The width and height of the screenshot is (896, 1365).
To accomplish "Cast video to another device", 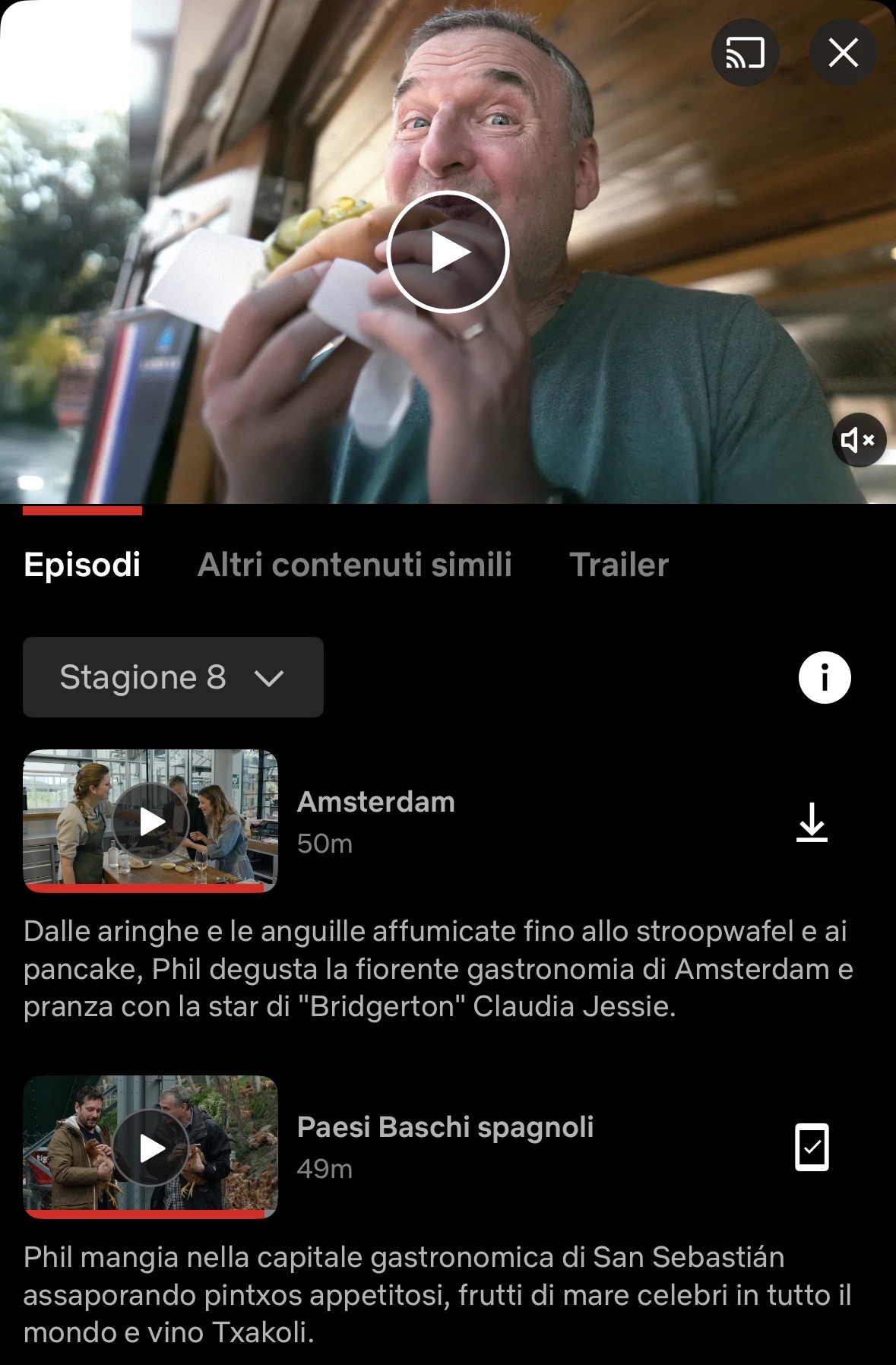I will [745, 52].
